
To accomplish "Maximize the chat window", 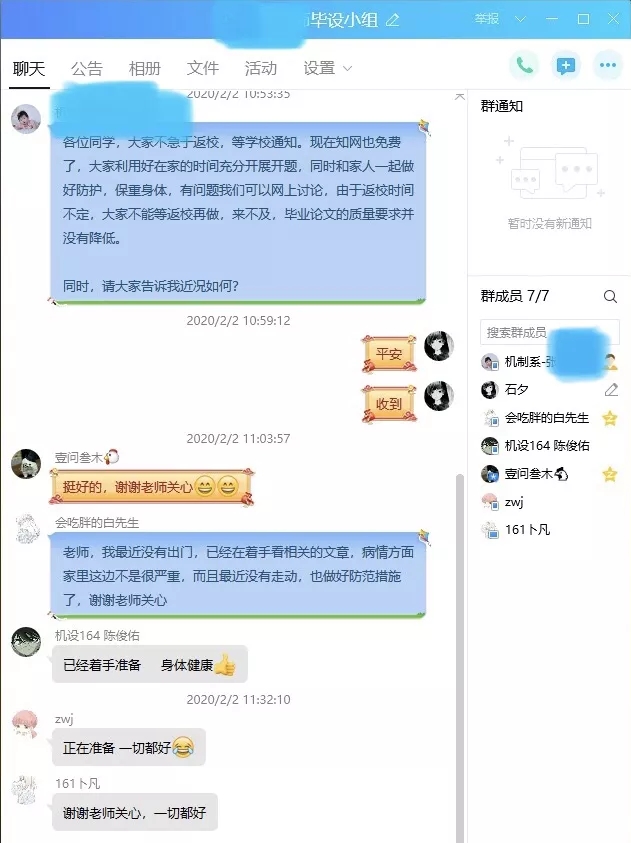I will [583, 19].
